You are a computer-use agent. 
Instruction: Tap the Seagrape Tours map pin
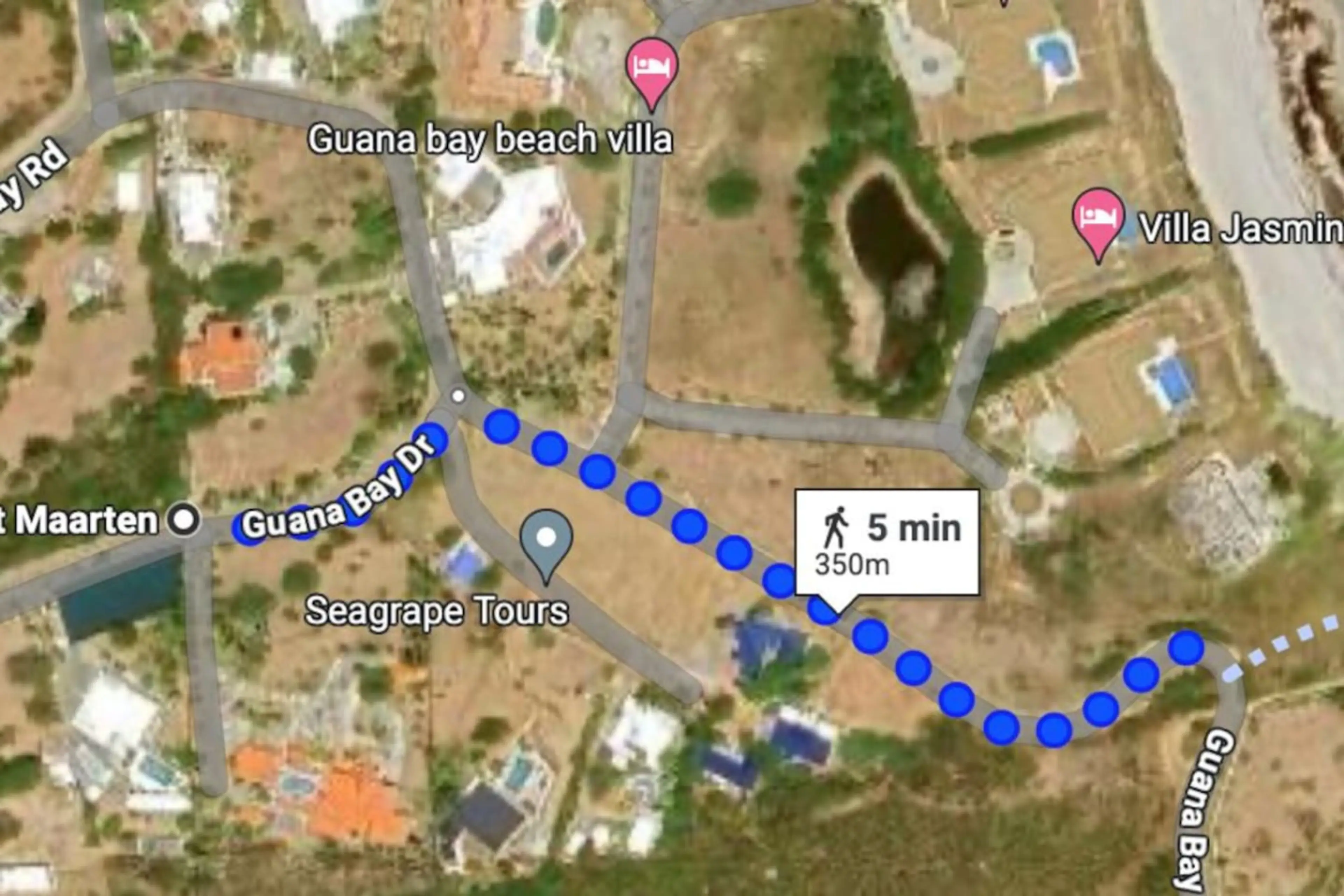click(x=546, y=539)
